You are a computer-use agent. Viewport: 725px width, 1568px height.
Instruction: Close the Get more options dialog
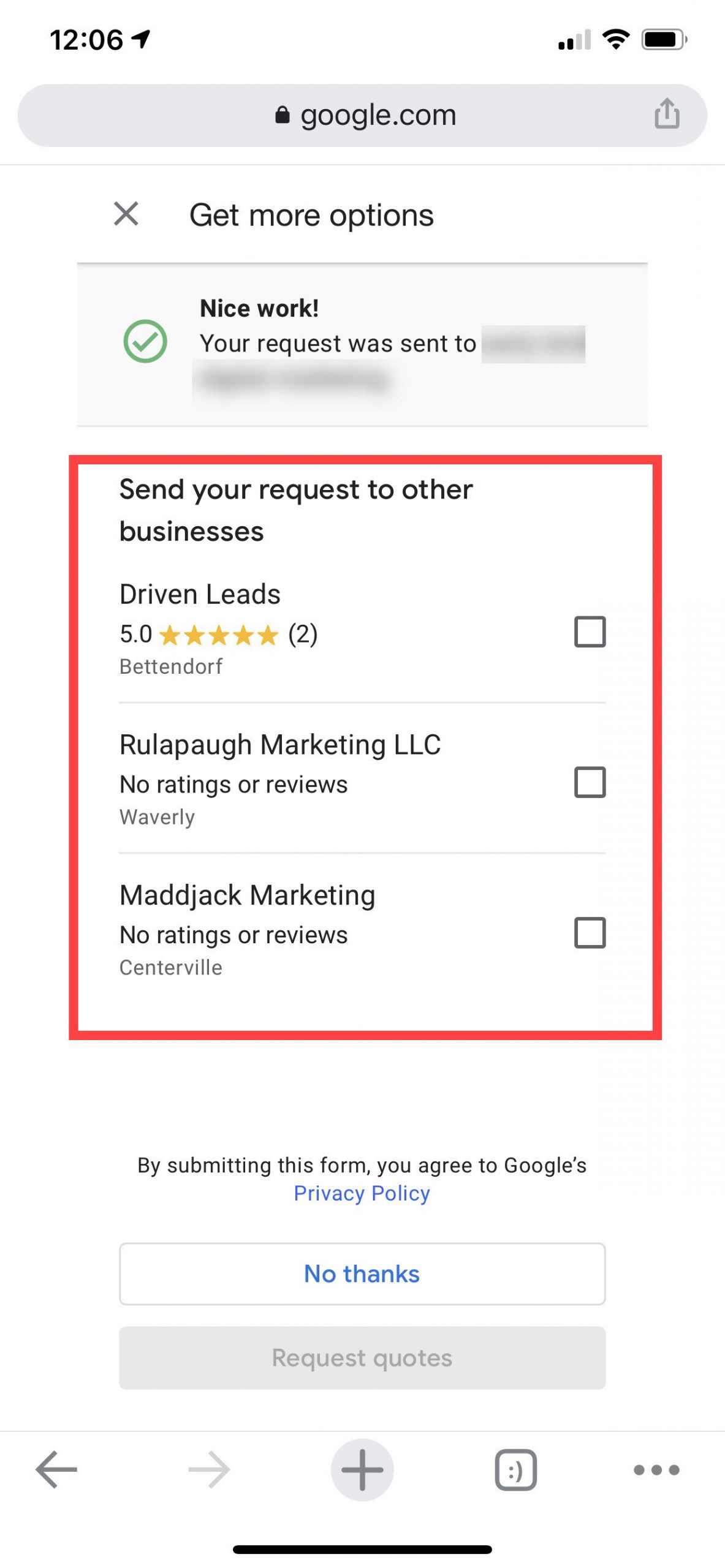[125, 214]
